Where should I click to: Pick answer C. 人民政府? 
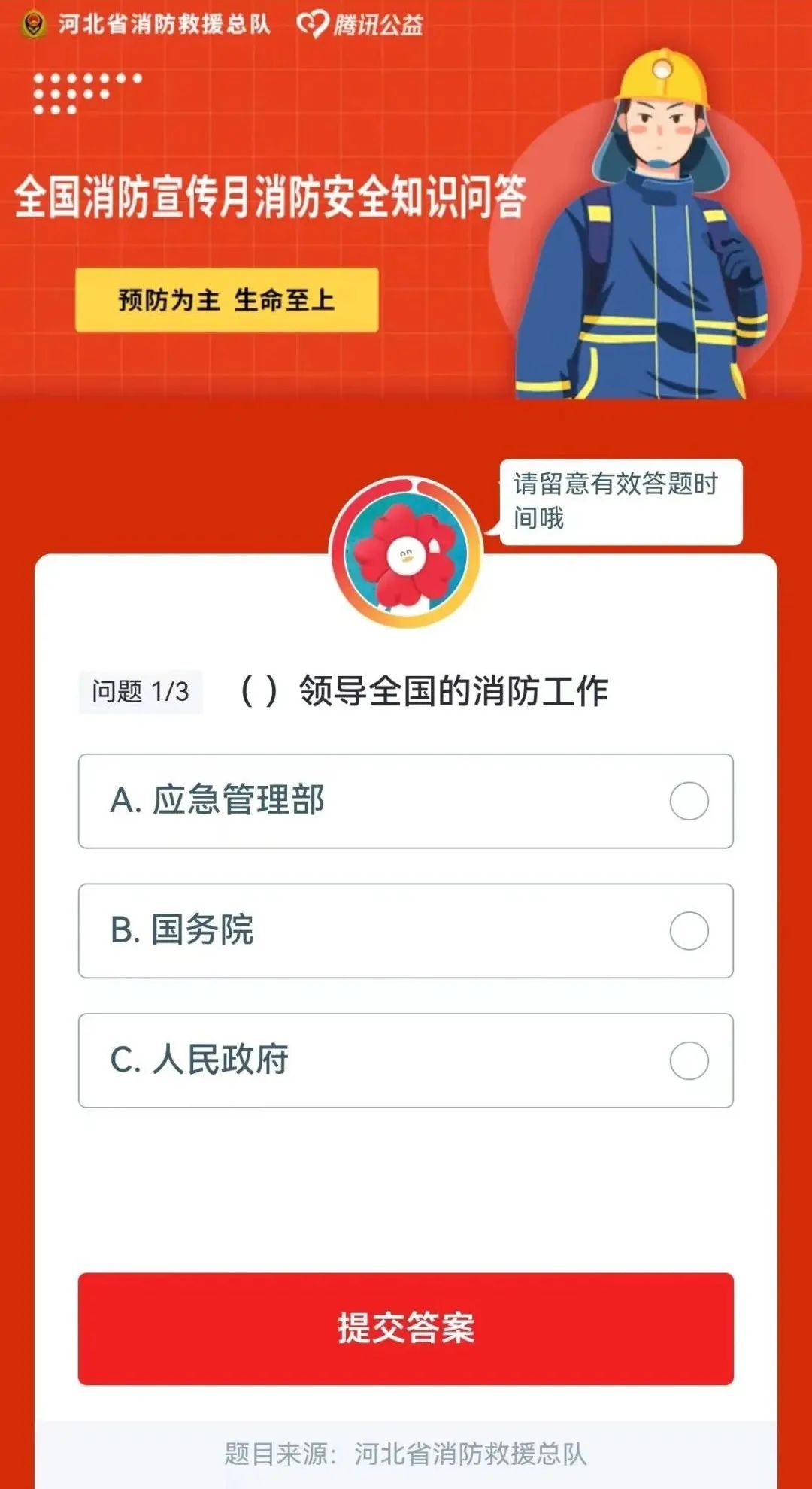coord(405,1060)
